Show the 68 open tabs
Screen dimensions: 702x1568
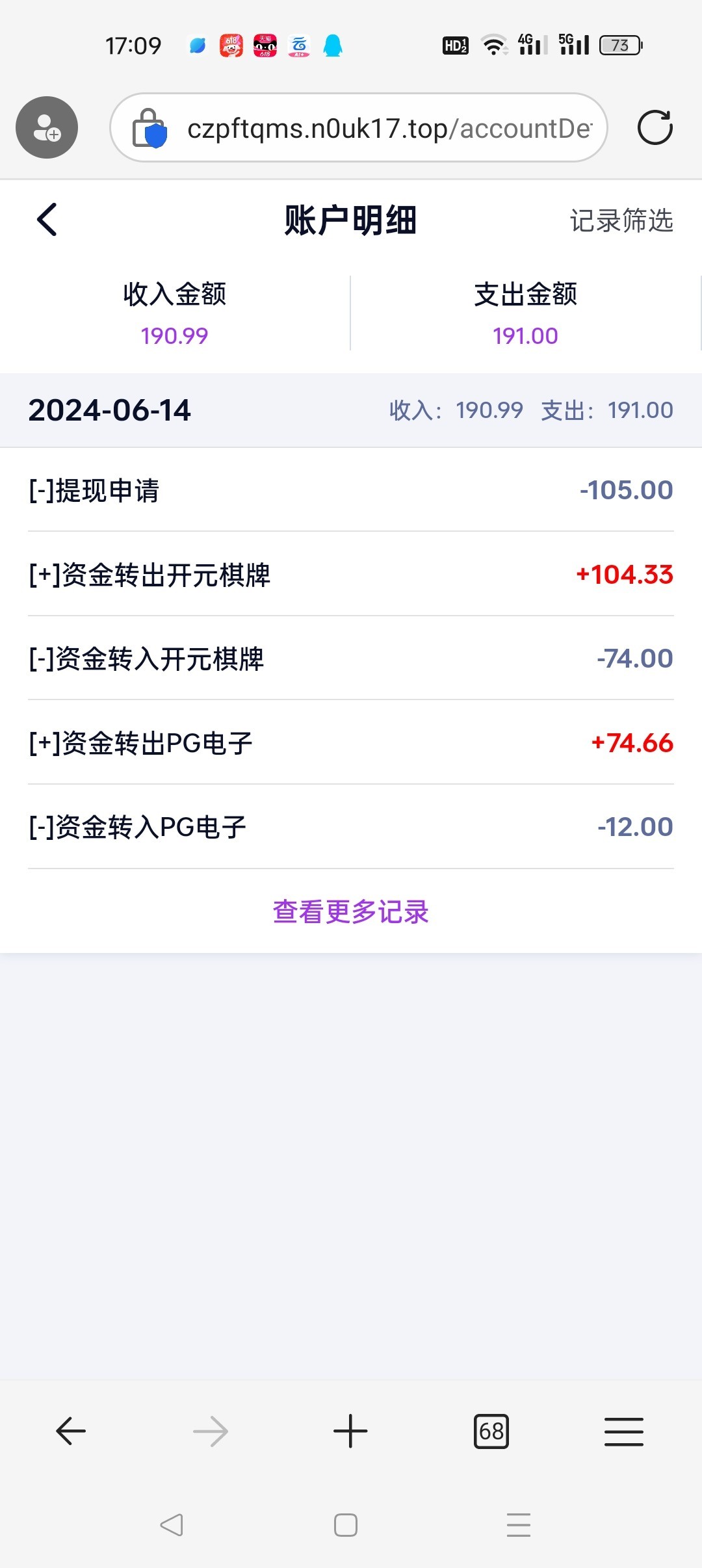(491, 1431)
